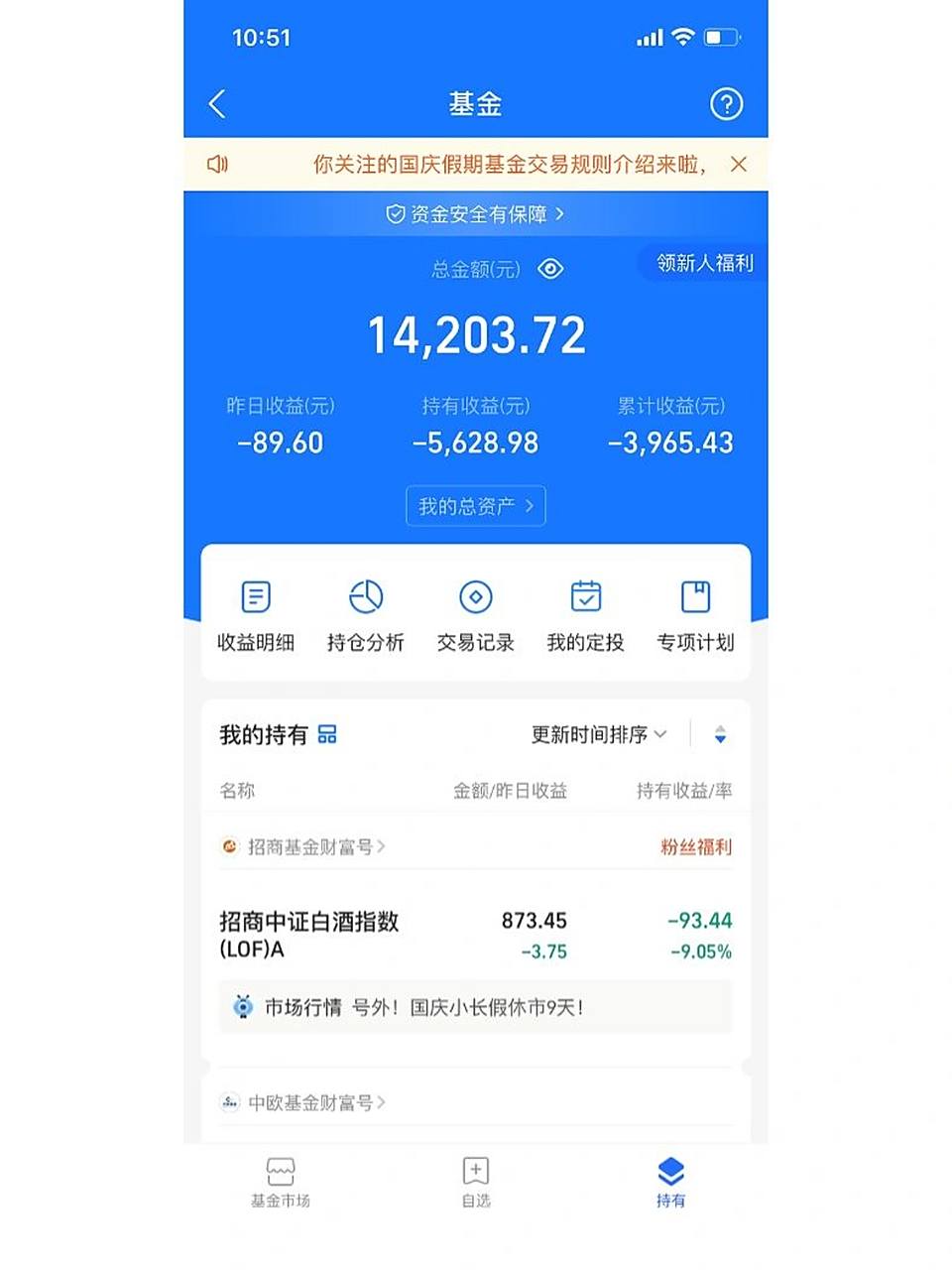The width and height of the screenshot is (952, 1270).
Task: Open the 我的总资产 total assets link
Action: coord(476,506)
